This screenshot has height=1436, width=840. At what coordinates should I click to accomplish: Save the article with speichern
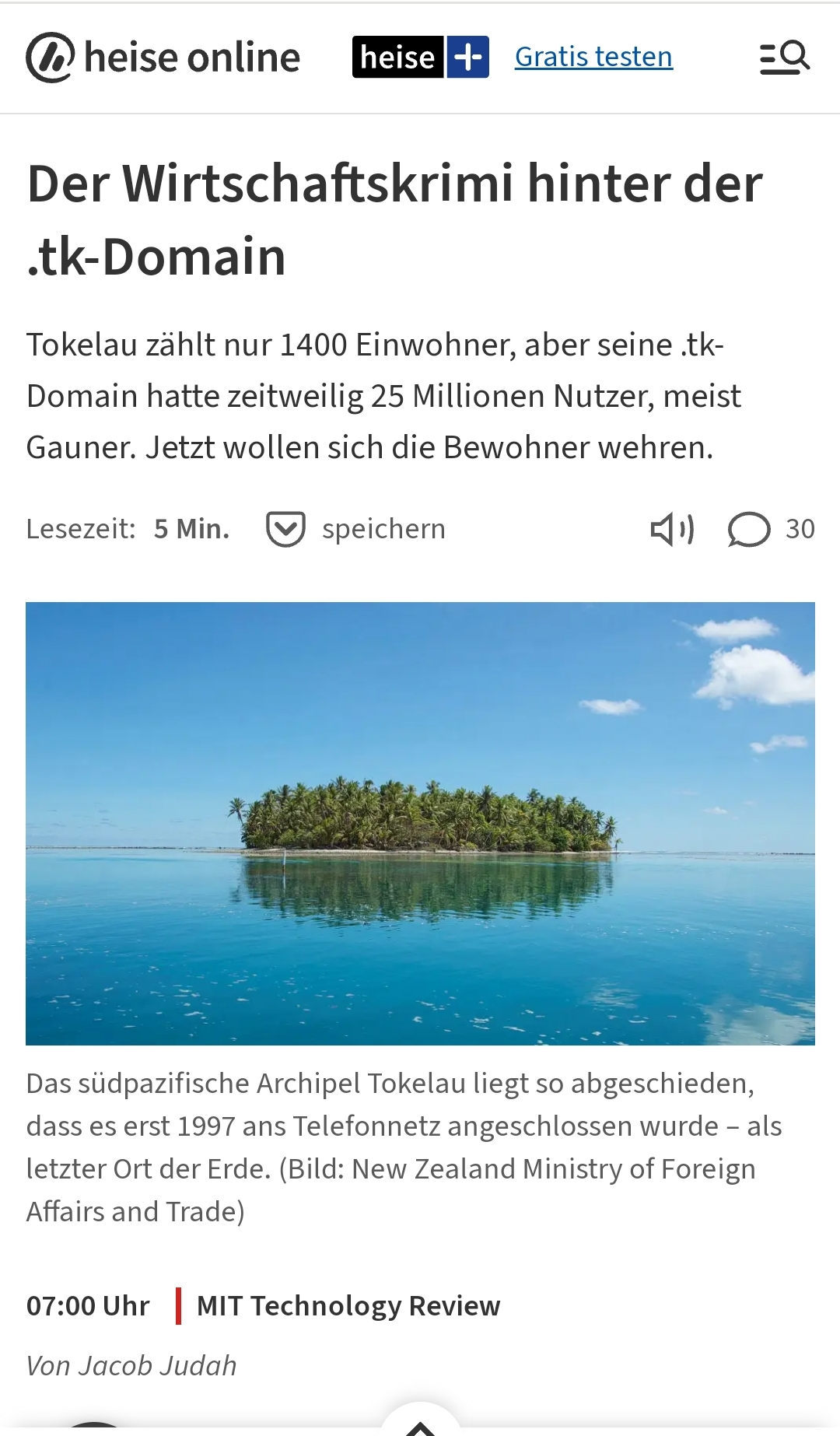tap(356, 529)
